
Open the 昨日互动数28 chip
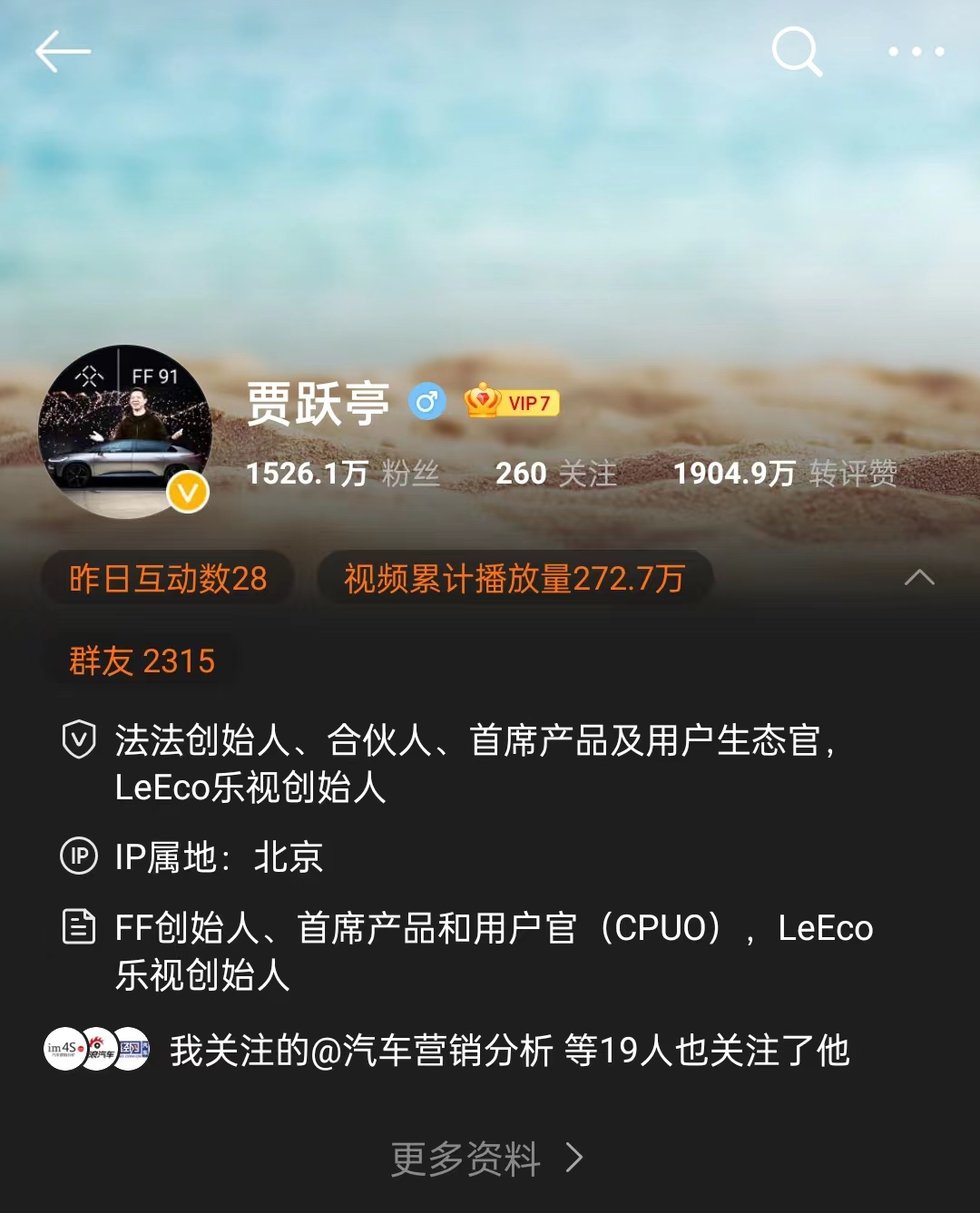(168, 579)
